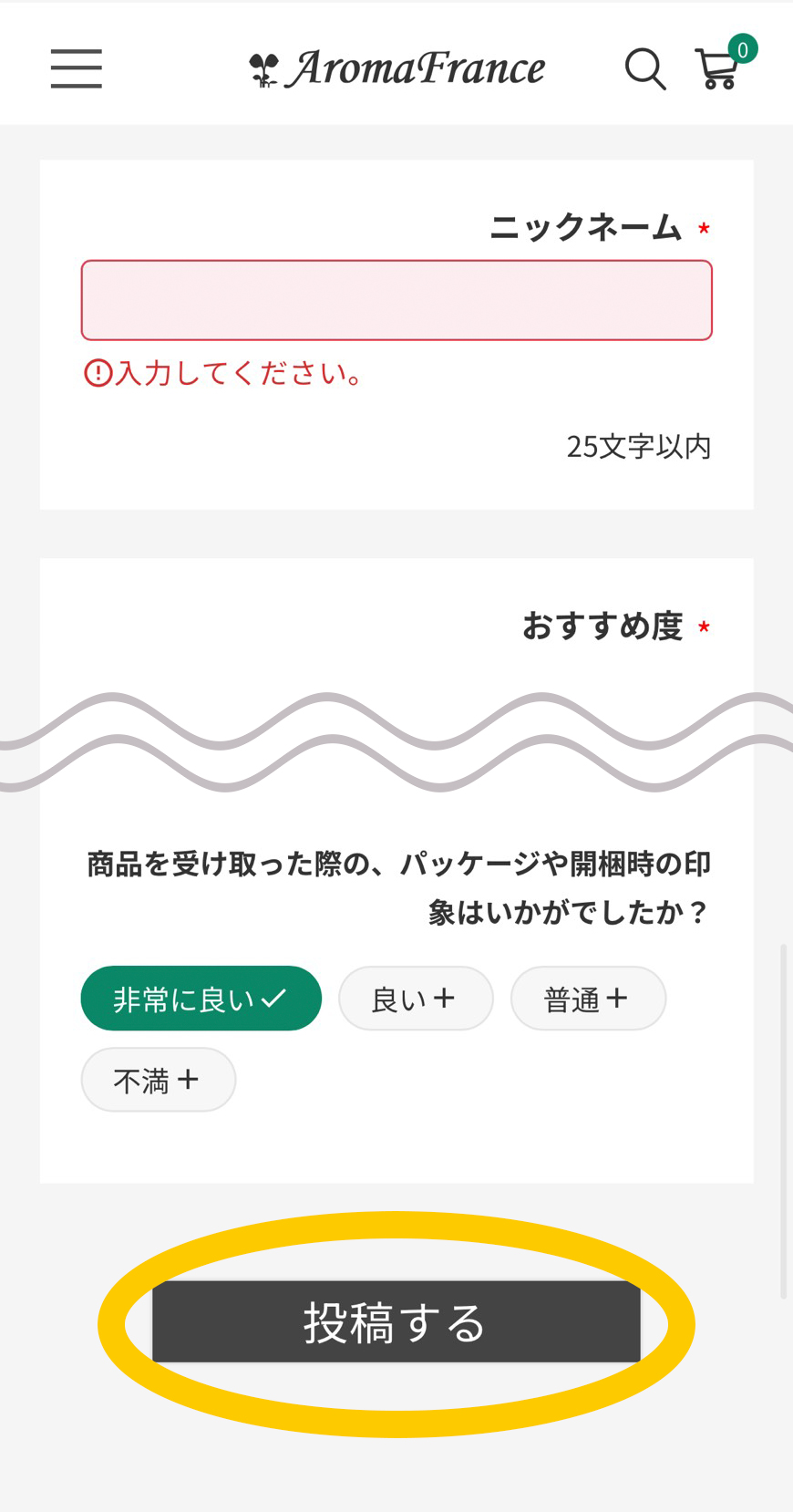
Task: Focus the ニックネーム input field
Action: click(396, 300)
